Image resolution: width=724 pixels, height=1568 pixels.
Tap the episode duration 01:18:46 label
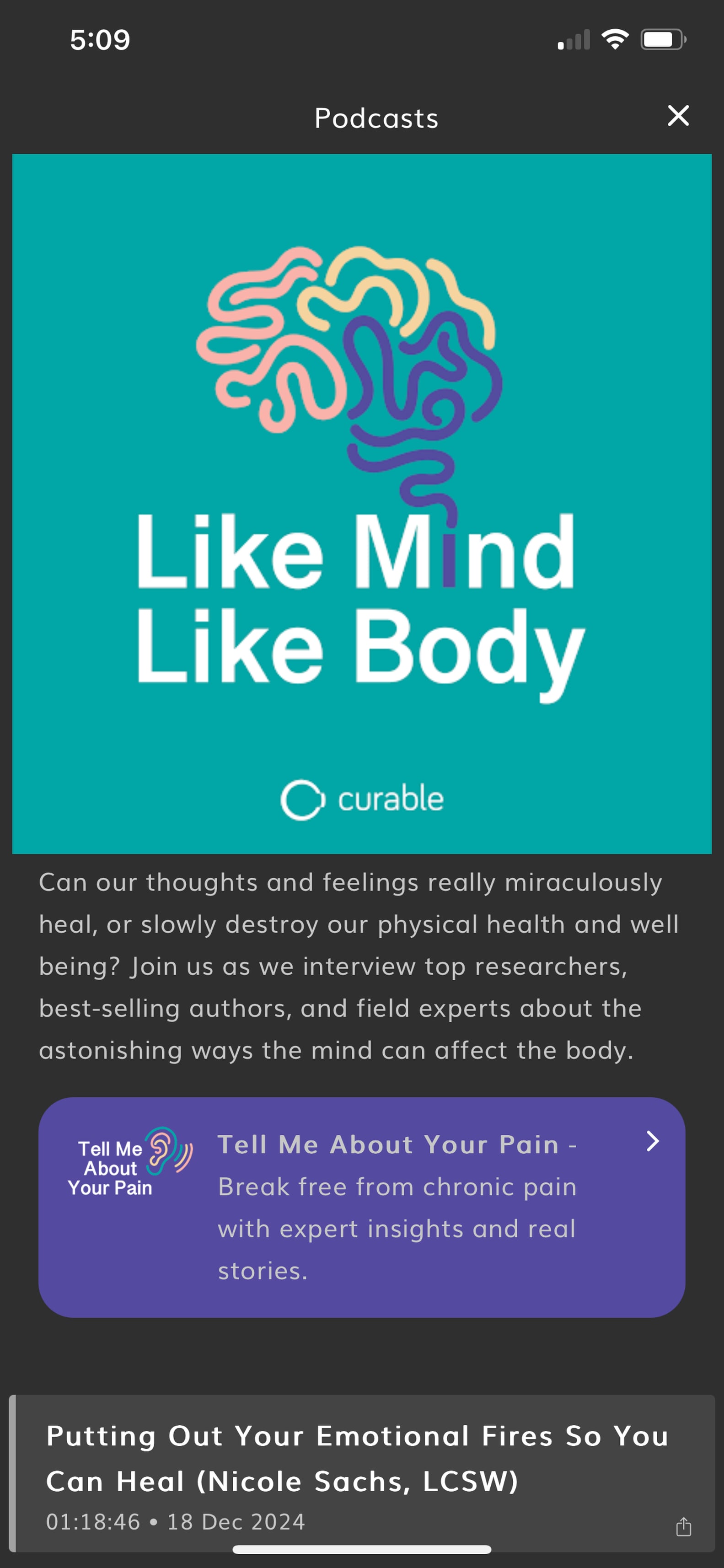tap(92, 1521)
